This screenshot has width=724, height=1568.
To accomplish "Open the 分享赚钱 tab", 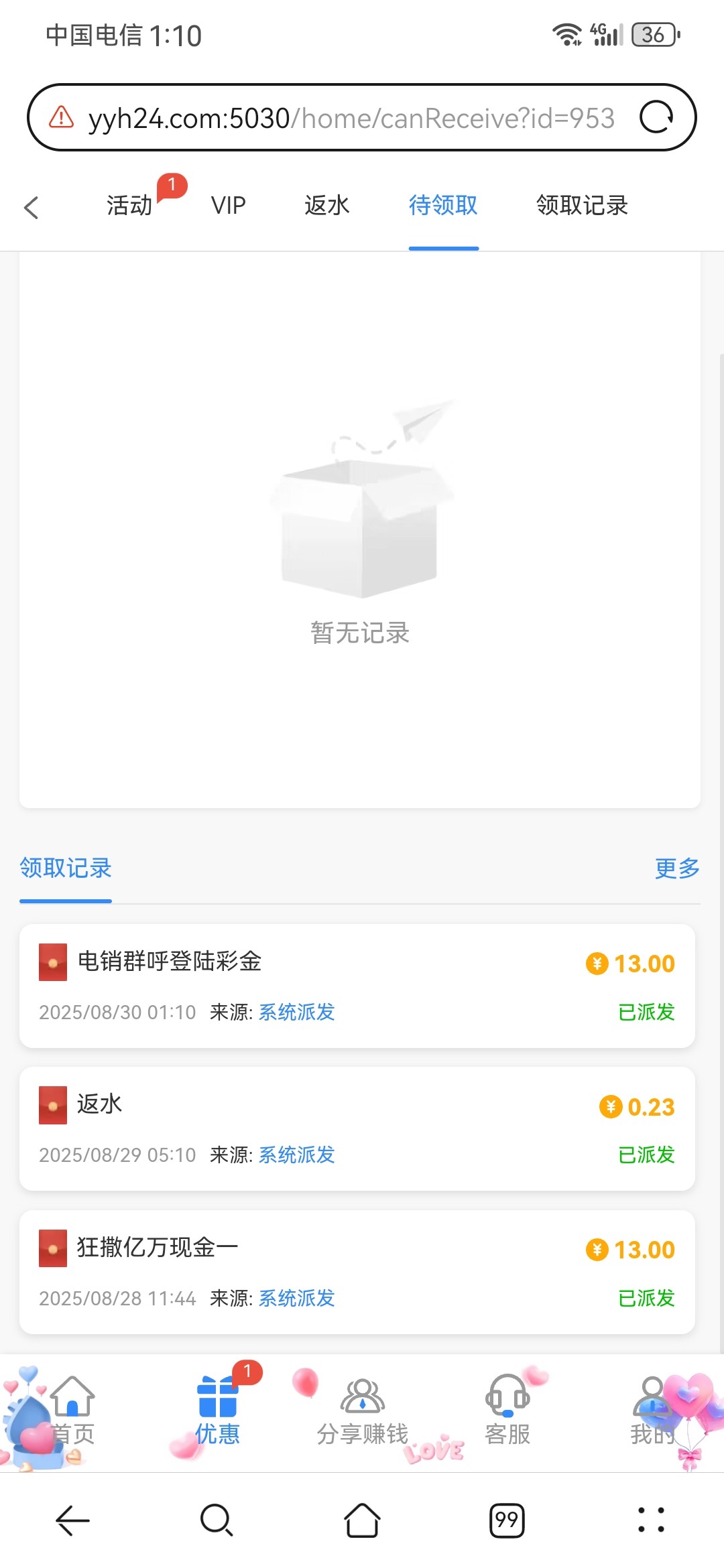I will pyautogui.click(x=362, y=1411).
